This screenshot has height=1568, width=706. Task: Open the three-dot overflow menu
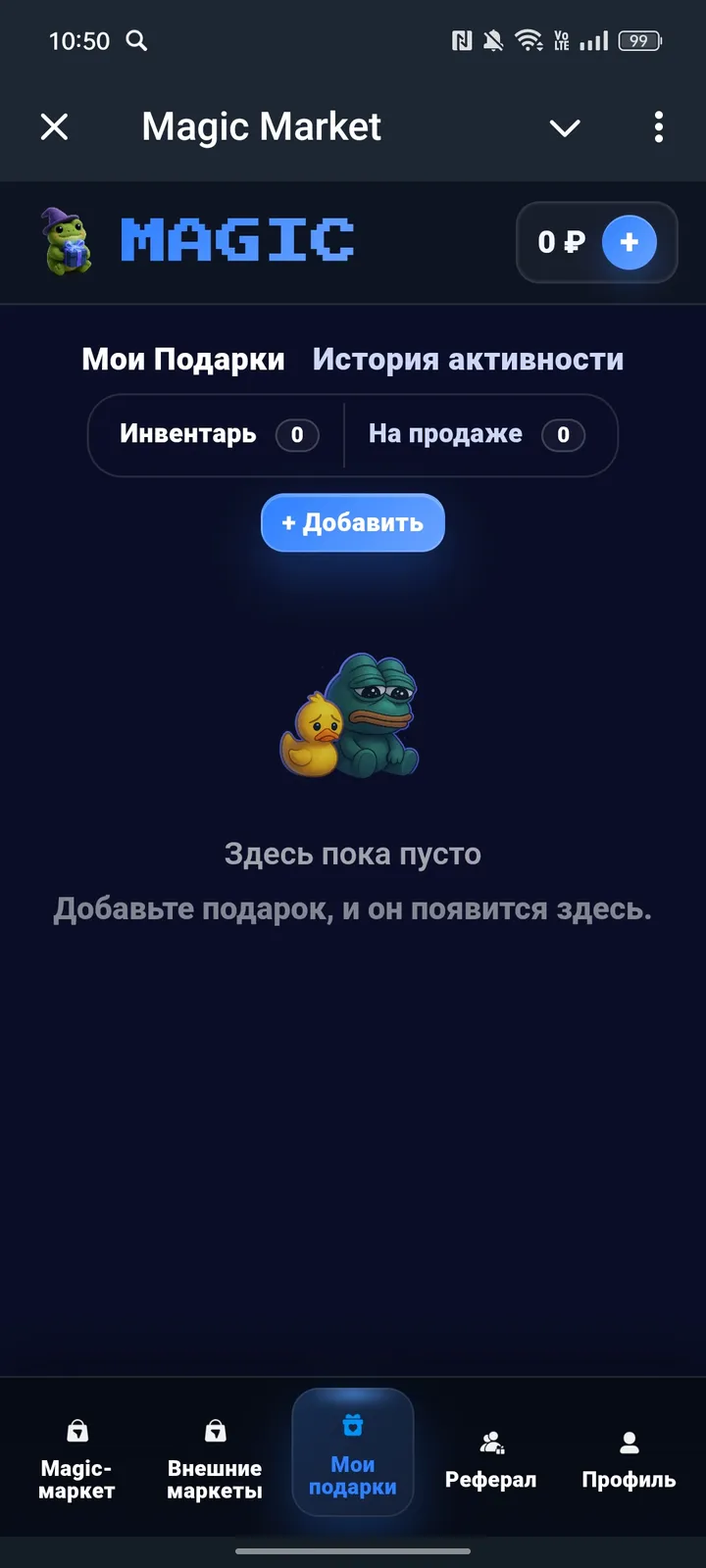[659, 127]
